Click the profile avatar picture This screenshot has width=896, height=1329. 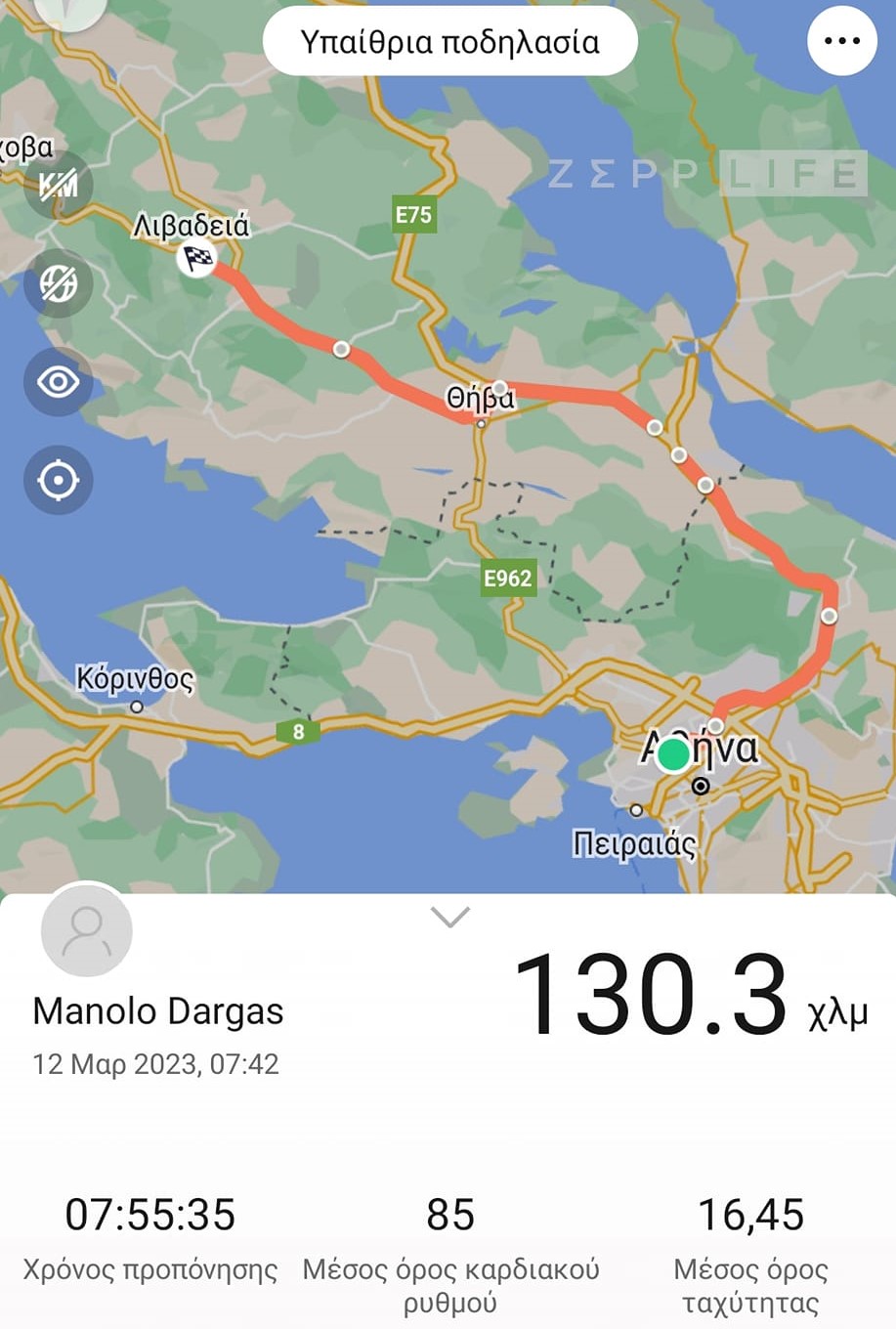[x=86, y=931]
